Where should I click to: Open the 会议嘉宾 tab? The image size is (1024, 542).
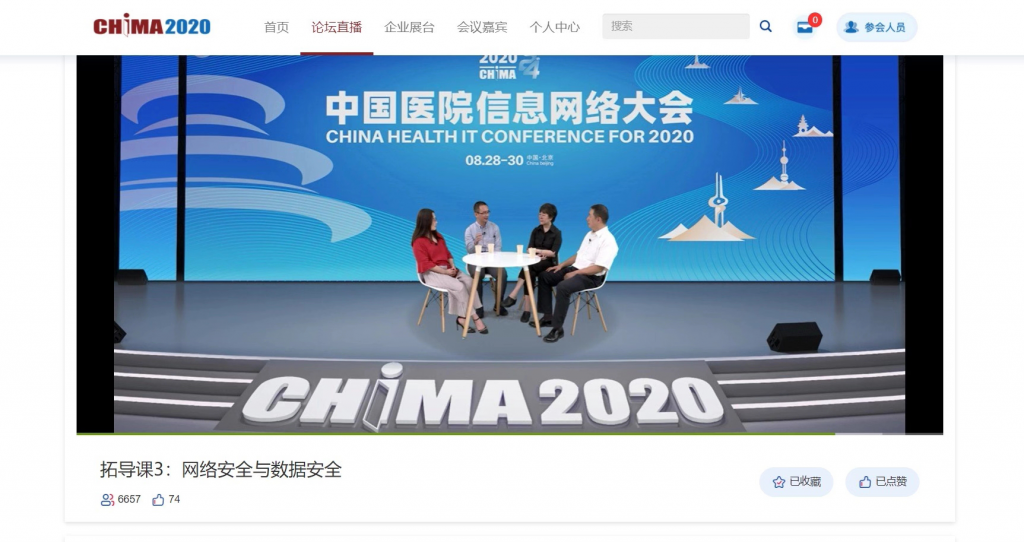tap(482, 27)
